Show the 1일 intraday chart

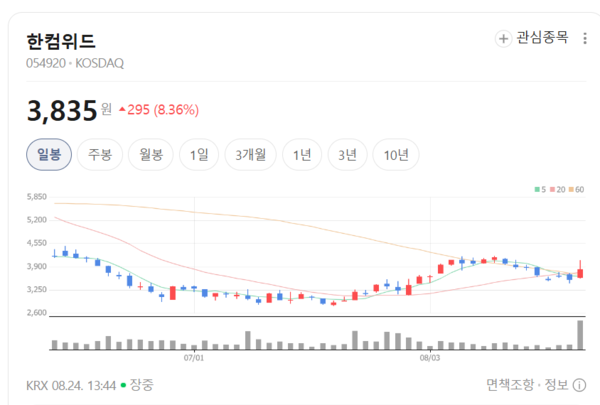(x=199, y=155)
